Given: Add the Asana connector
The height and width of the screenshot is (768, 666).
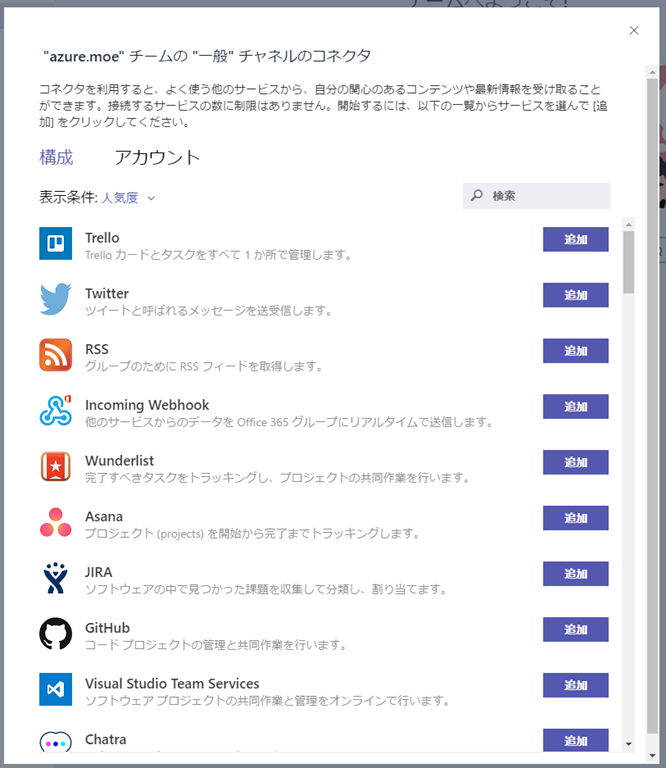Looking at the screenshot, I should coord(575,518).
